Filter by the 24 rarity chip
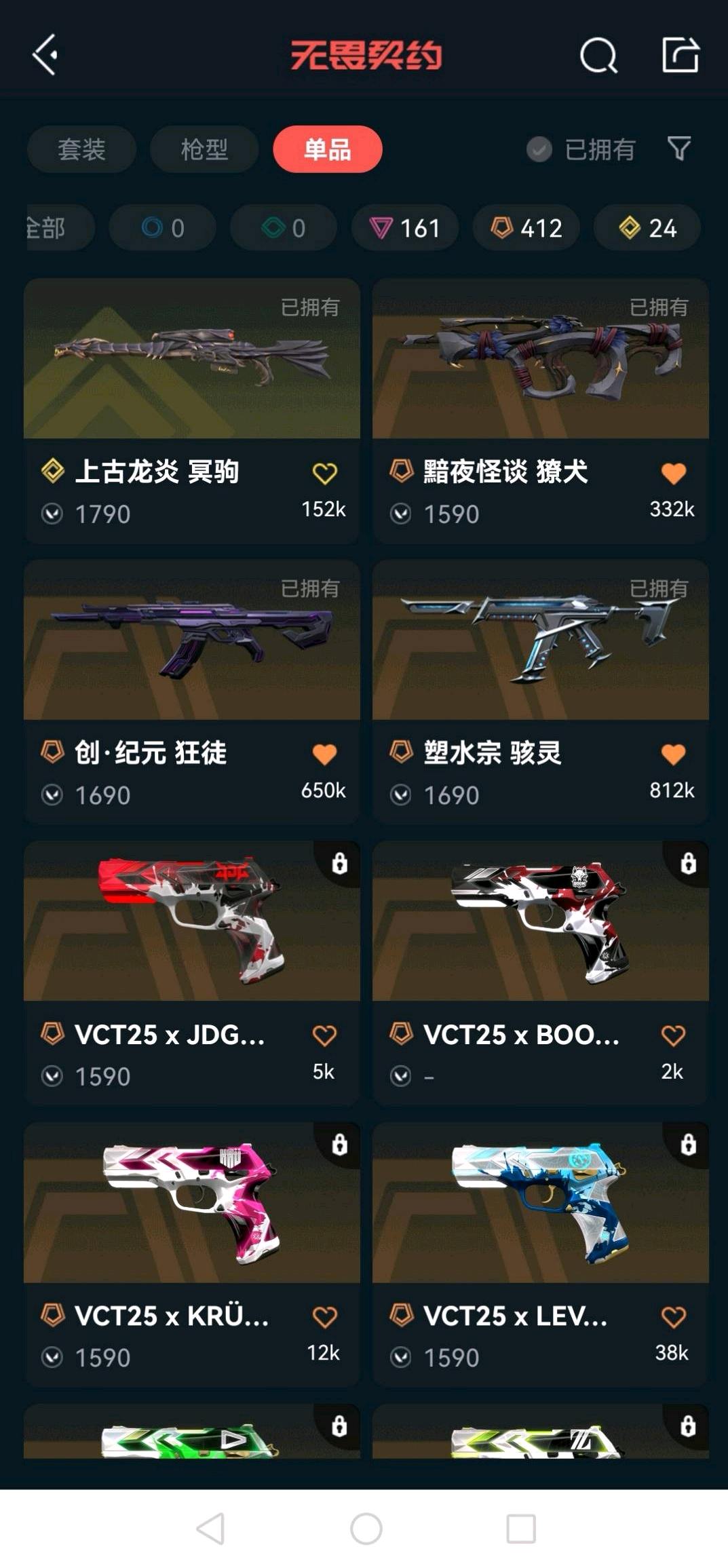 647,228
